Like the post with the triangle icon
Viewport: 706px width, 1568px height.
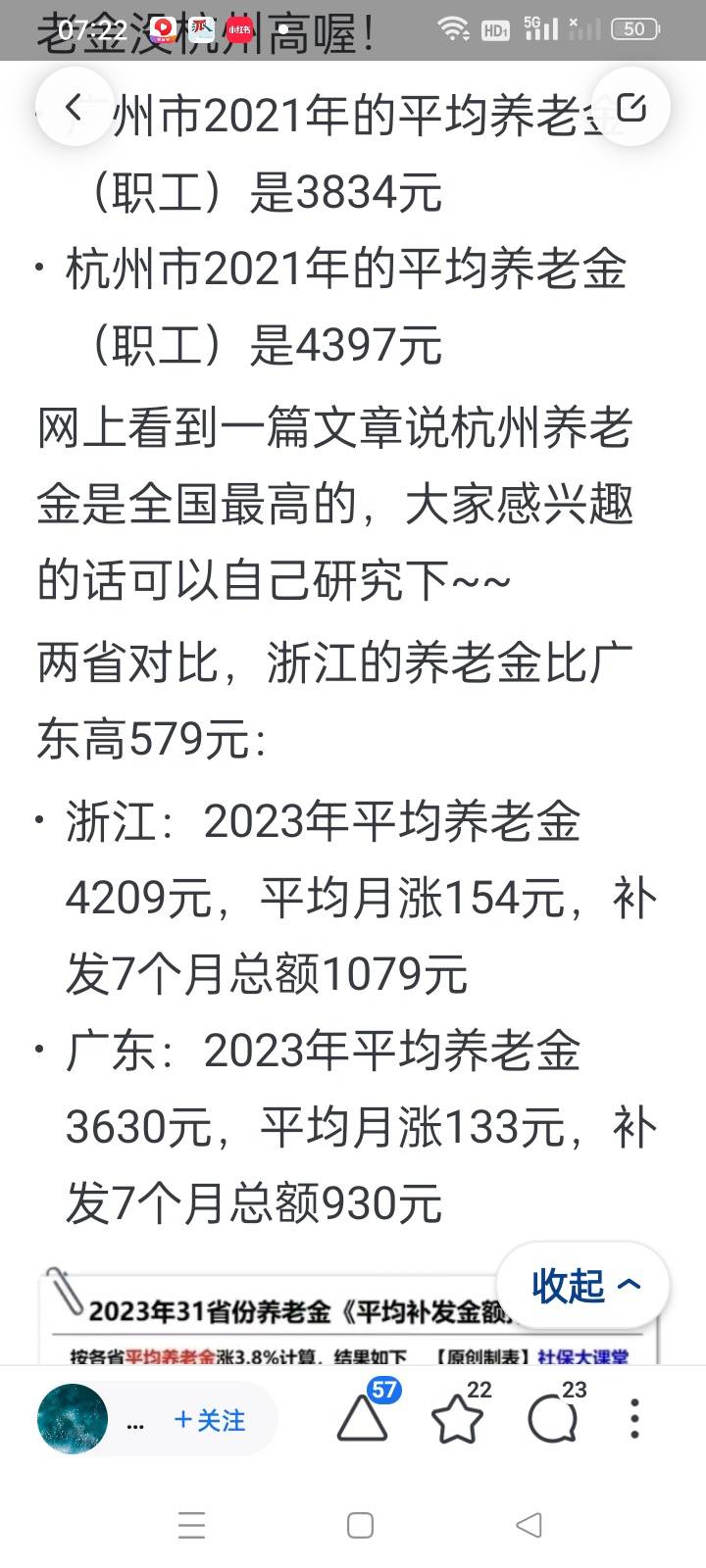click(362, 1418)
